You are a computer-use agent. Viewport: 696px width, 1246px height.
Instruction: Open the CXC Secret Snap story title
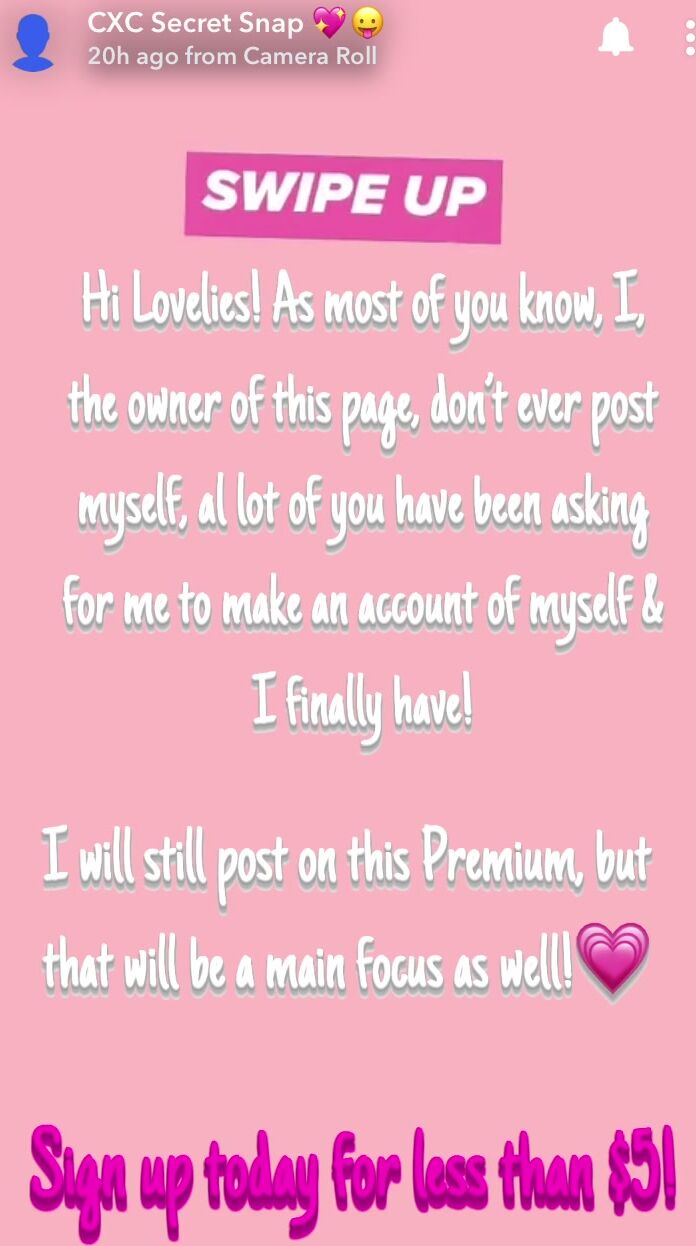point(195,23)
